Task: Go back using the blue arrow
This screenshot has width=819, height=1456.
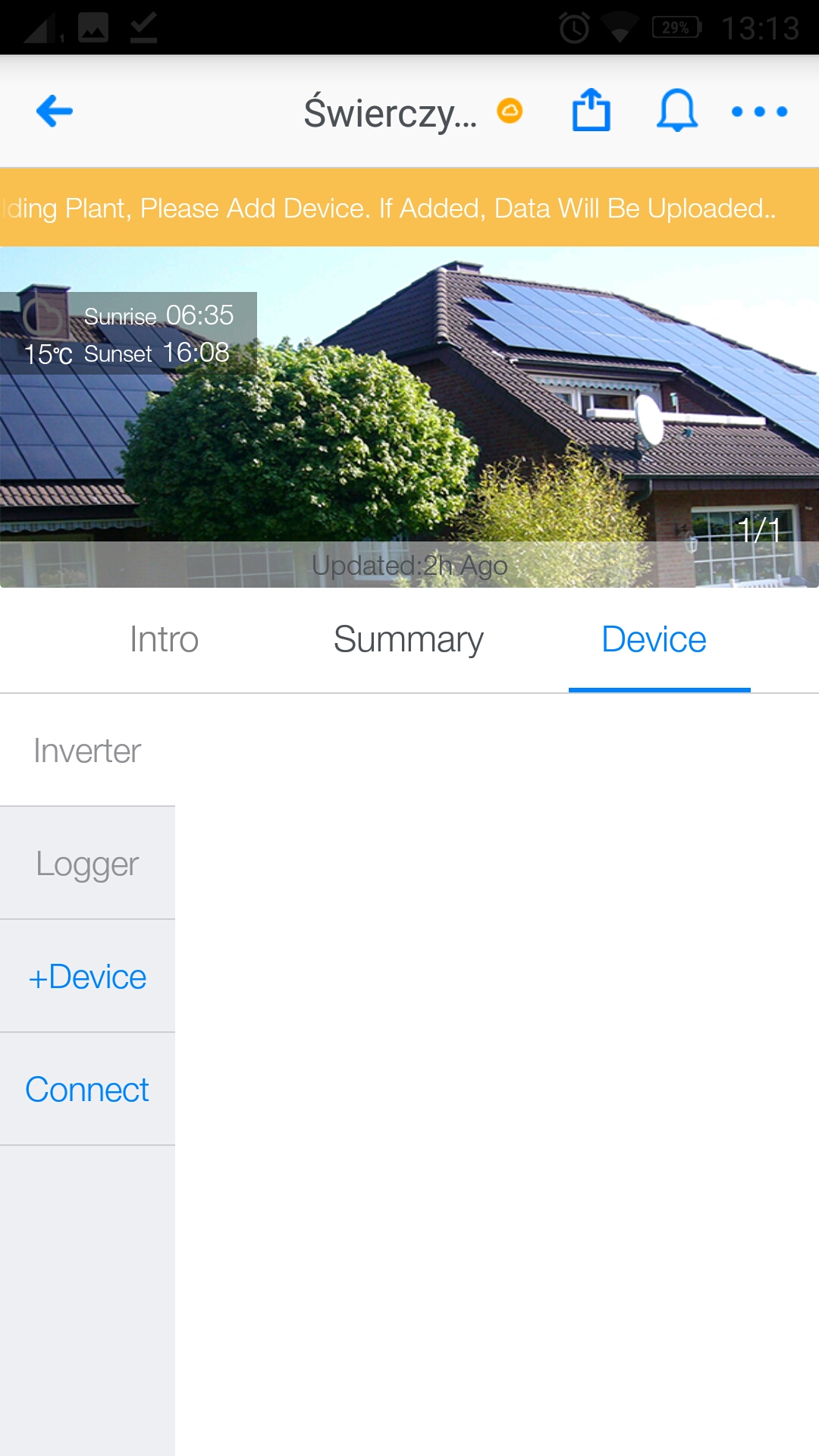Action: point(55,111)
